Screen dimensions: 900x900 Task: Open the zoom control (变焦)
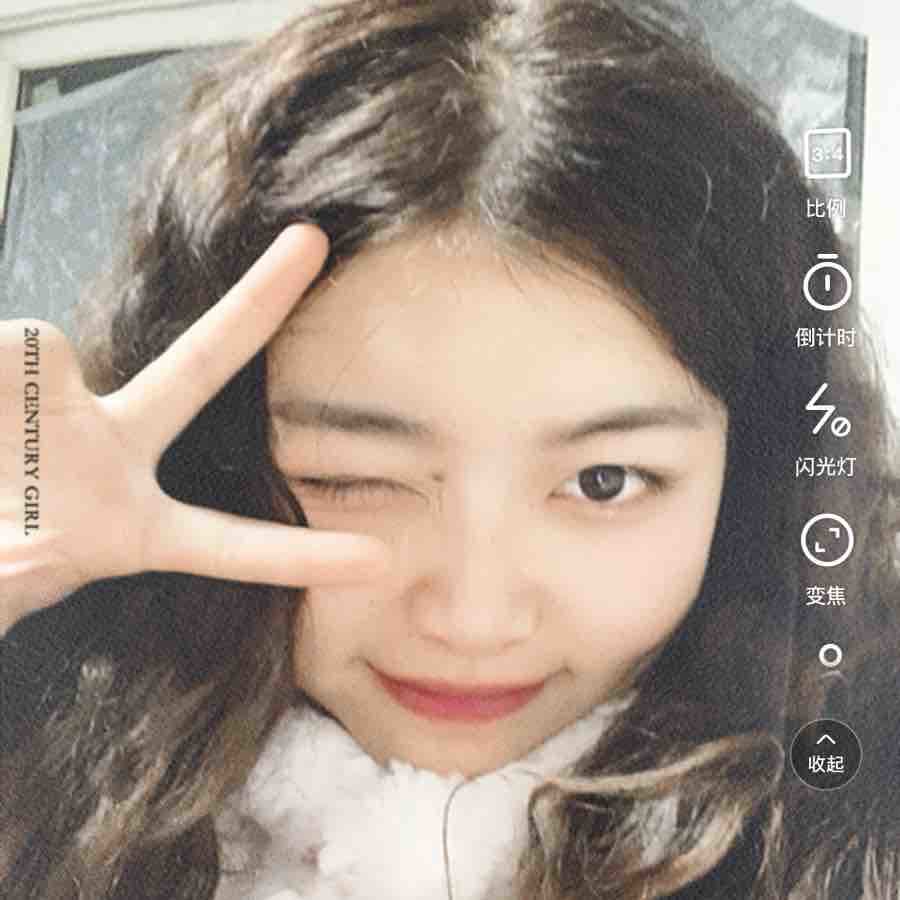(x=826, y=540)
